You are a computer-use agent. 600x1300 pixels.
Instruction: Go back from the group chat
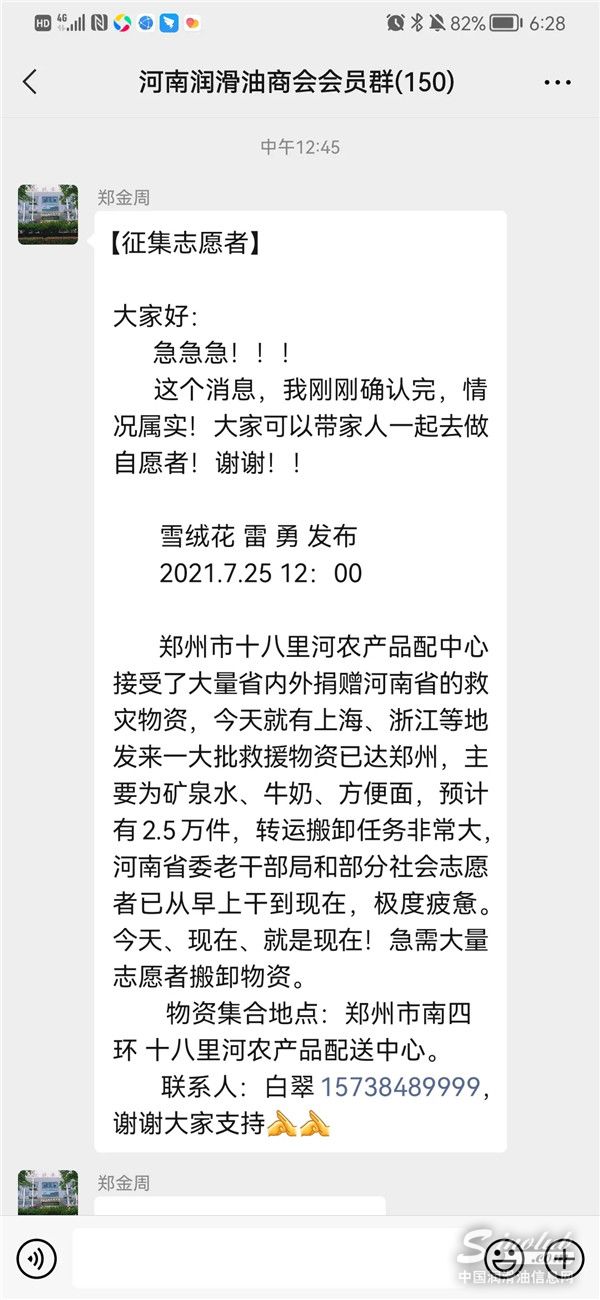click(x=30, y=82)
